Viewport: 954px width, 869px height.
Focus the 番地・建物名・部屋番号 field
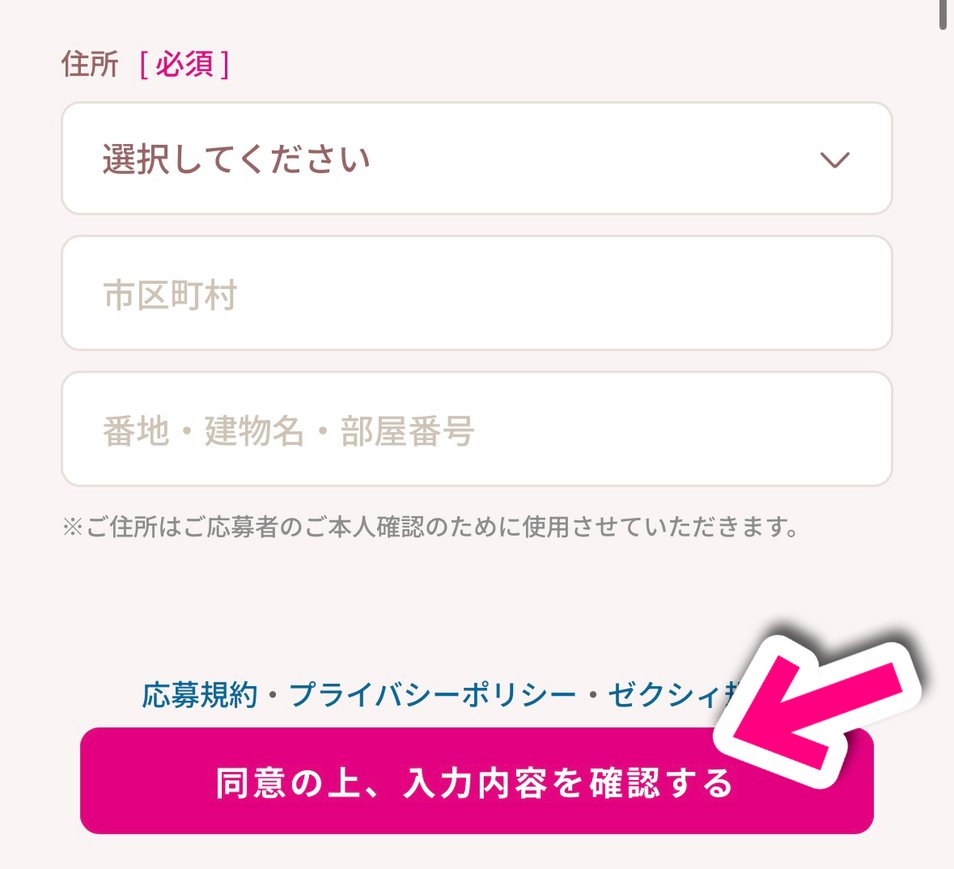click(x=476, y=430)
